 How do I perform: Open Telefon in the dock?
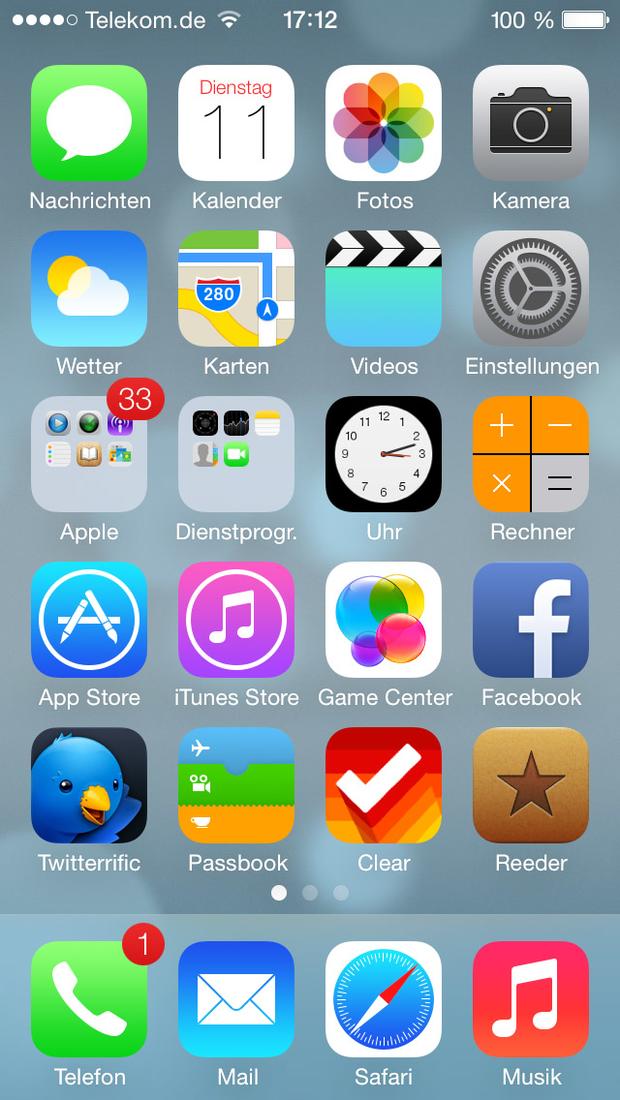(89, 999)
